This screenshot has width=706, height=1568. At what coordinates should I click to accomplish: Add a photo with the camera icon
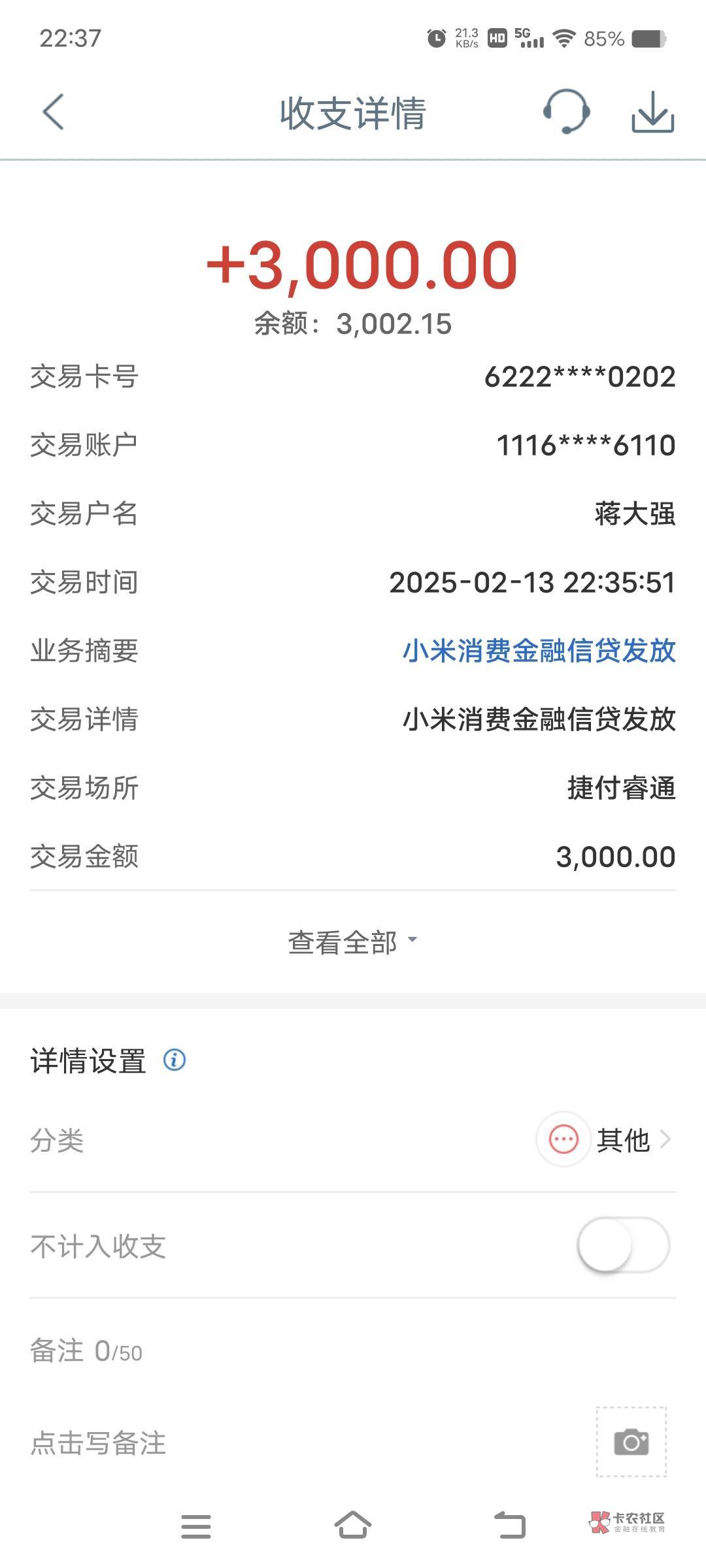[x=631, y=1442]
